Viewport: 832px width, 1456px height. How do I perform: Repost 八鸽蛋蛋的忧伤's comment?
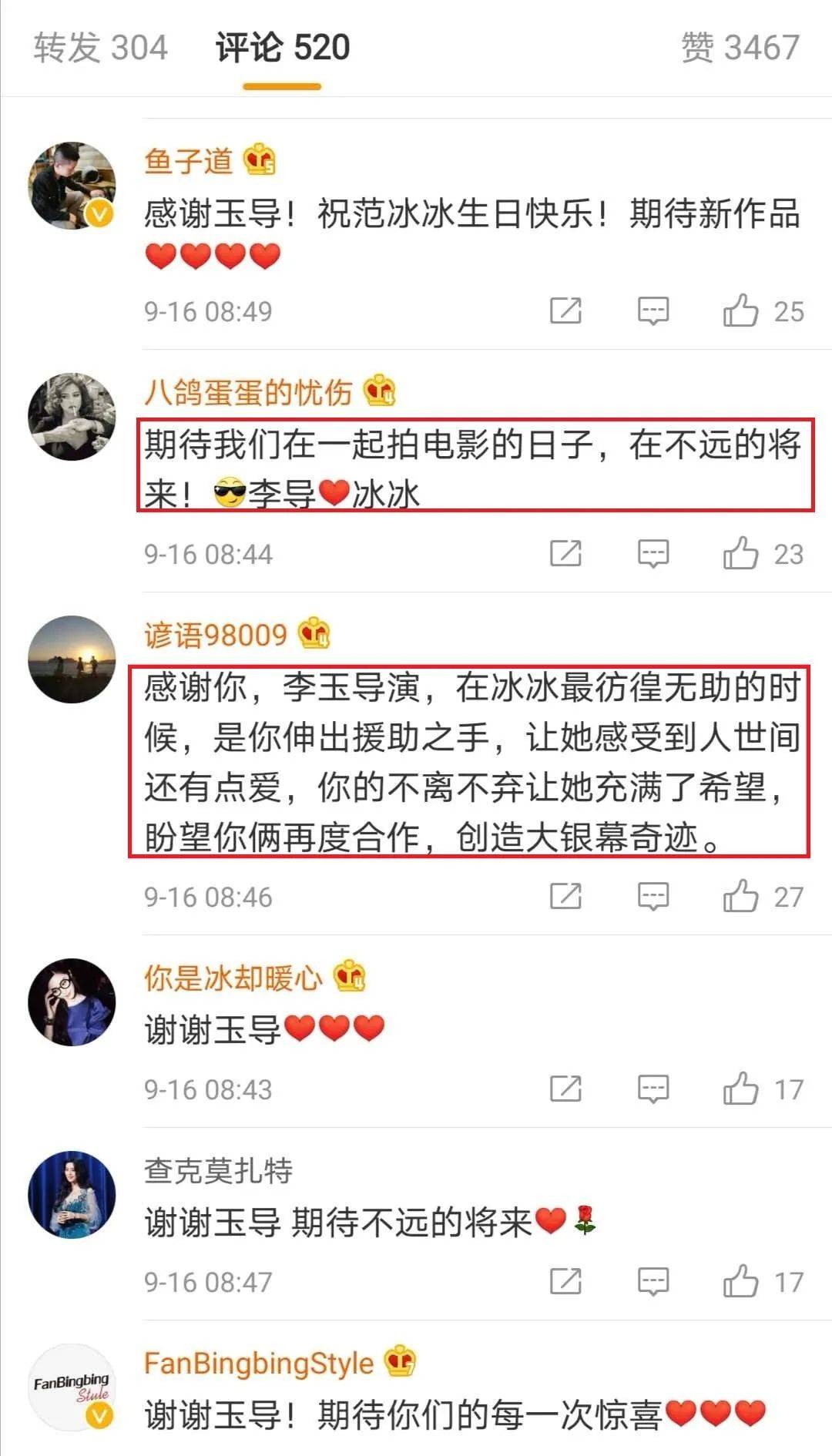(x=565, y=553)
